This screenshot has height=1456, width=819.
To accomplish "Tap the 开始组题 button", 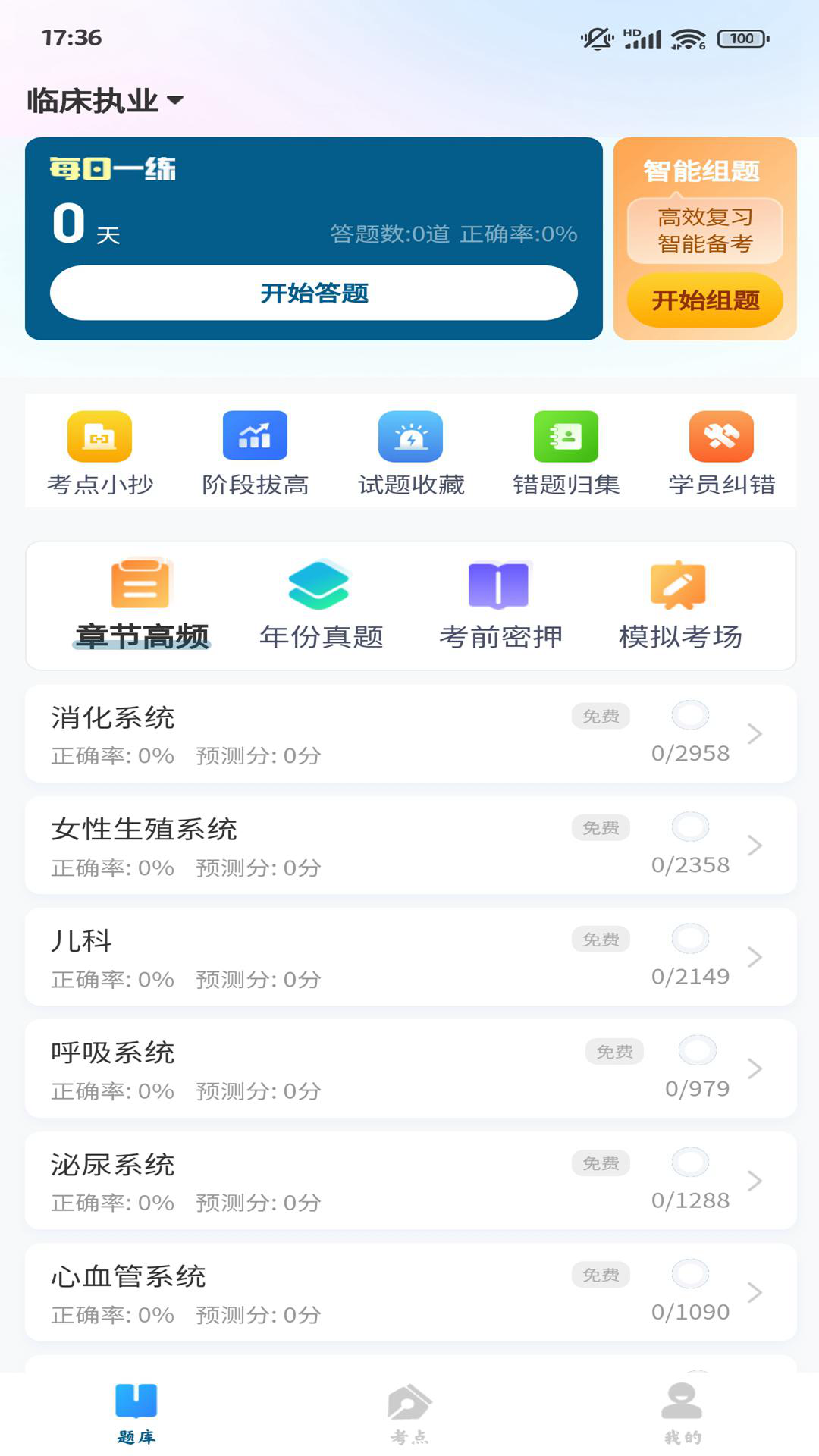I will click(704, 300).
